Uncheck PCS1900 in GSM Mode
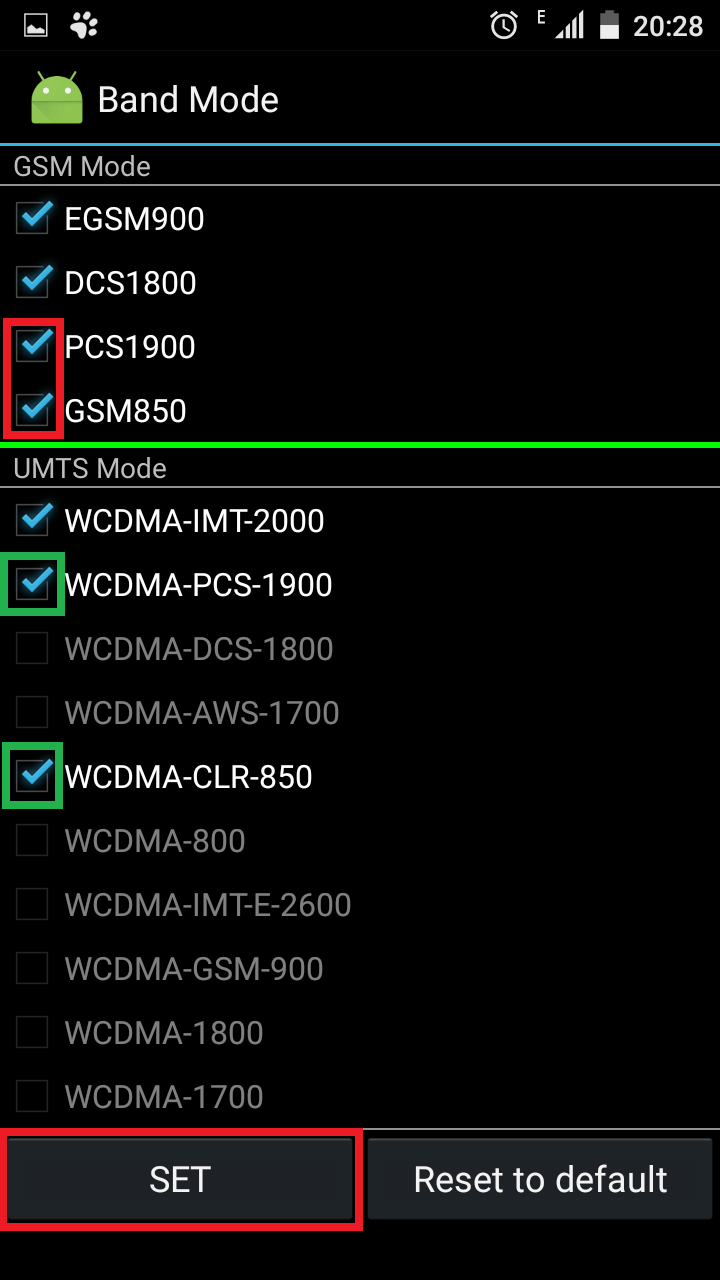Viewport: 720px width, 1280px height. point(33,346)
